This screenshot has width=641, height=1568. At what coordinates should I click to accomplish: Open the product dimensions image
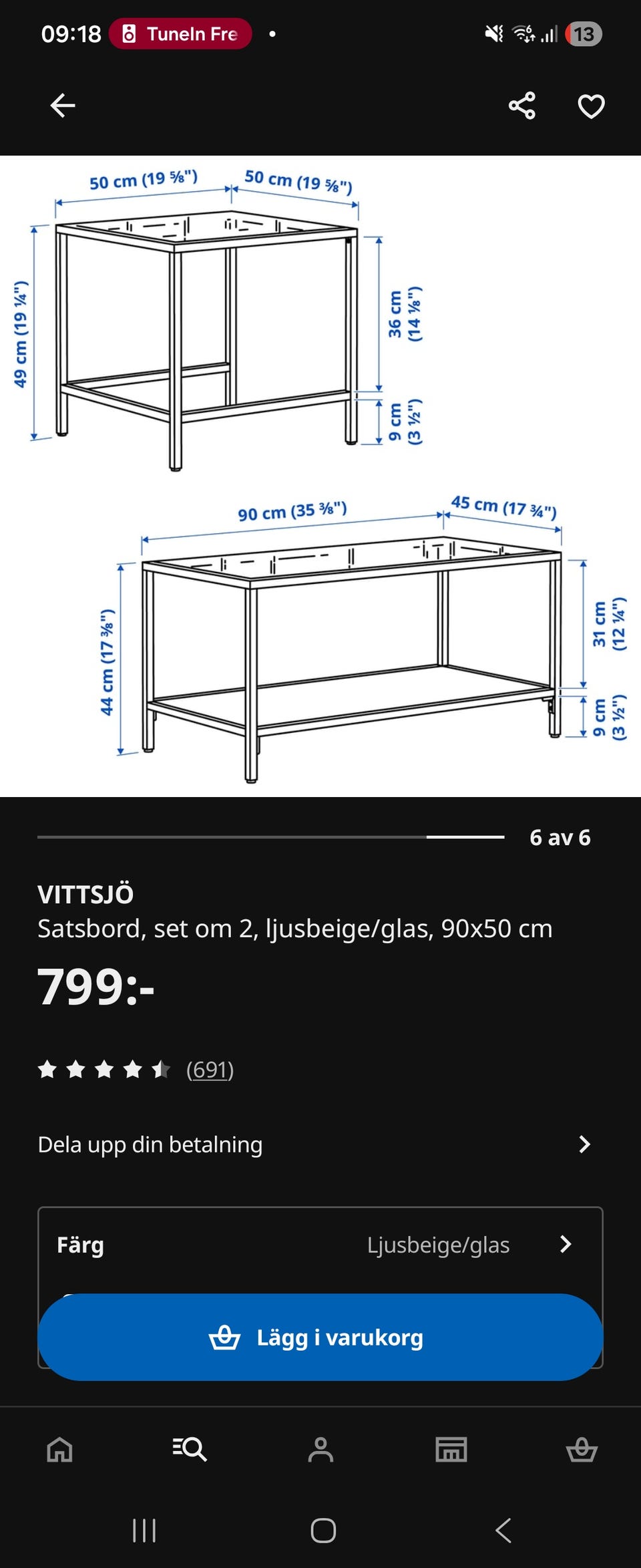click(x=320, y=476)
